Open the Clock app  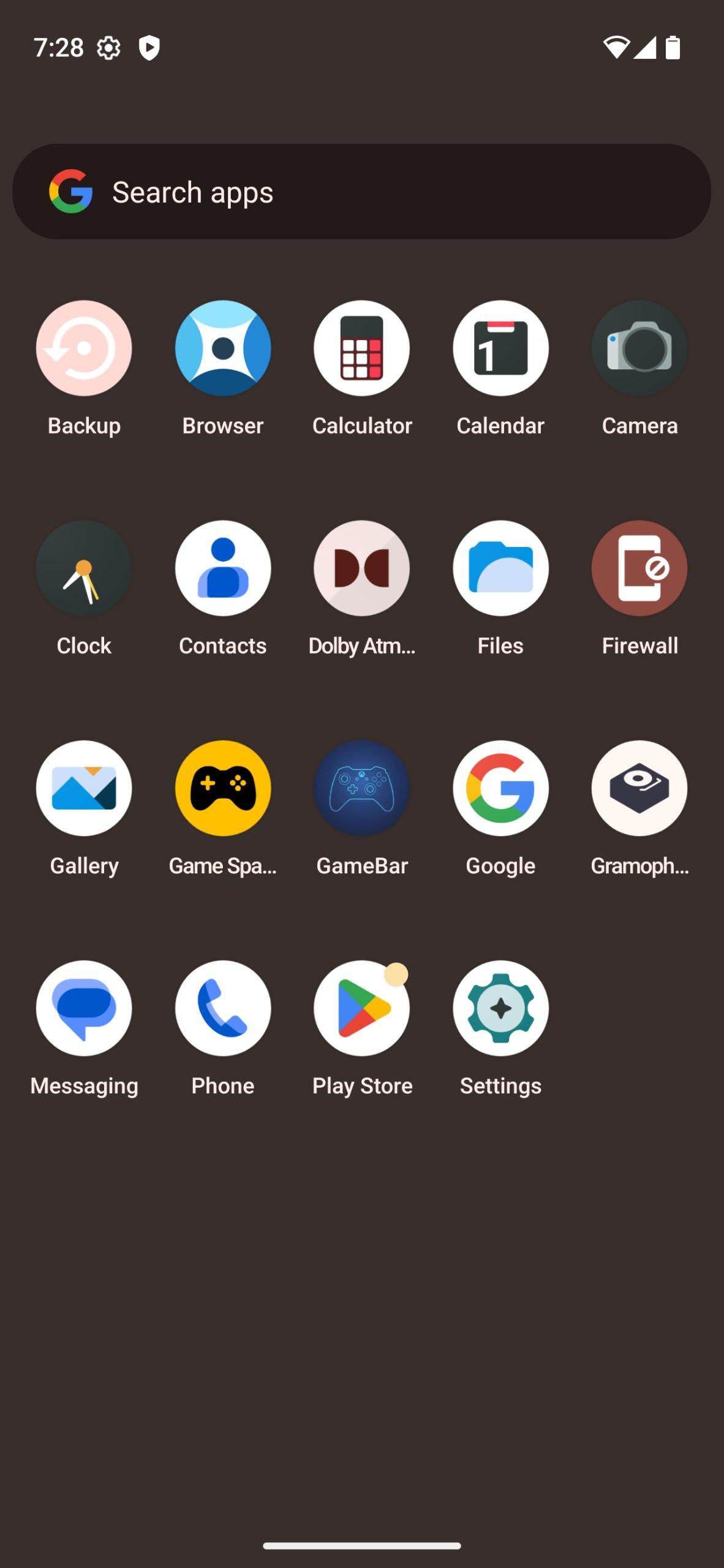point(84,568)
